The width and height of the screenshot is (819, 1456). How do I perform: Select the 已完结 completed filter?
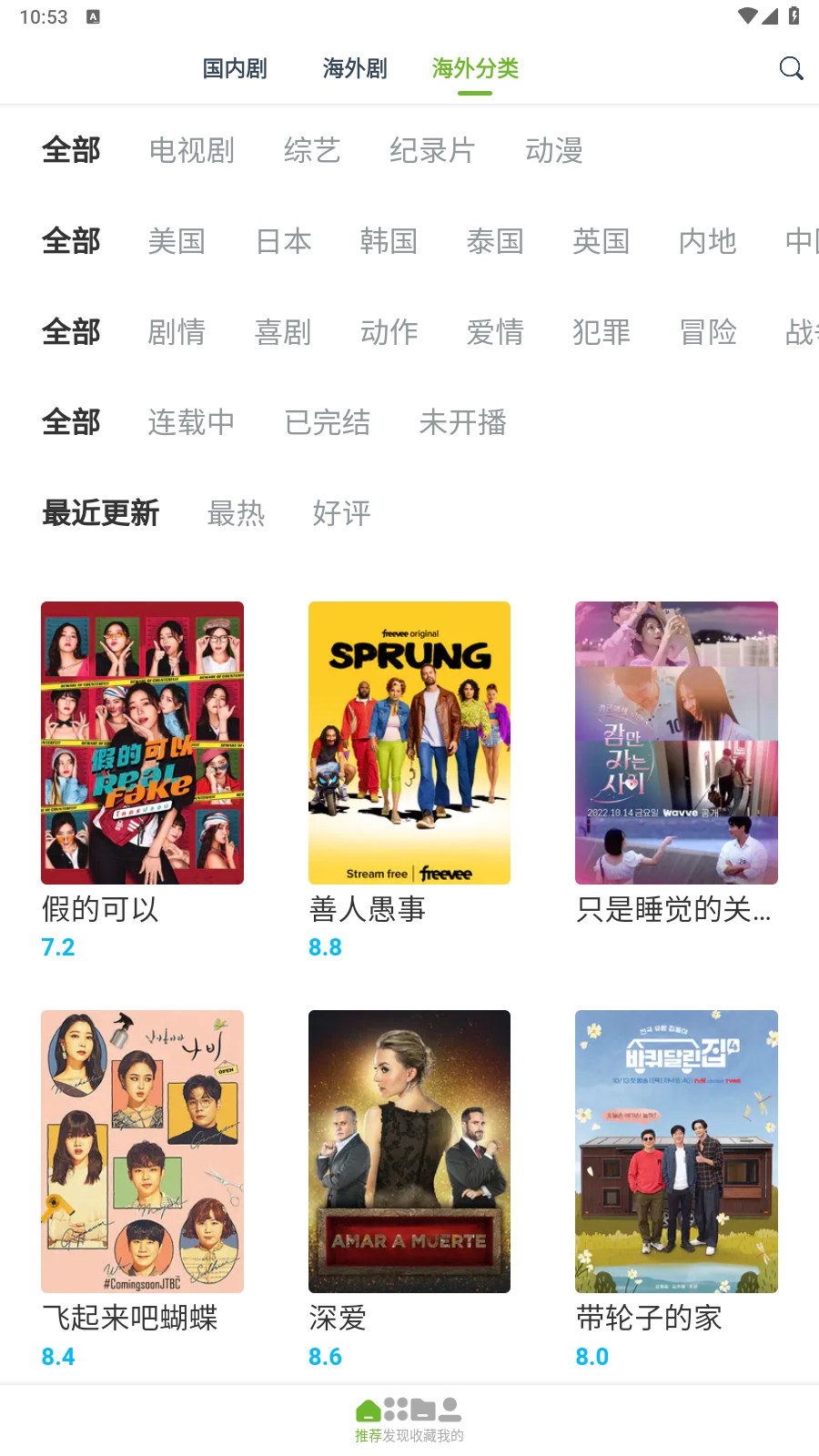pos(329,422)
